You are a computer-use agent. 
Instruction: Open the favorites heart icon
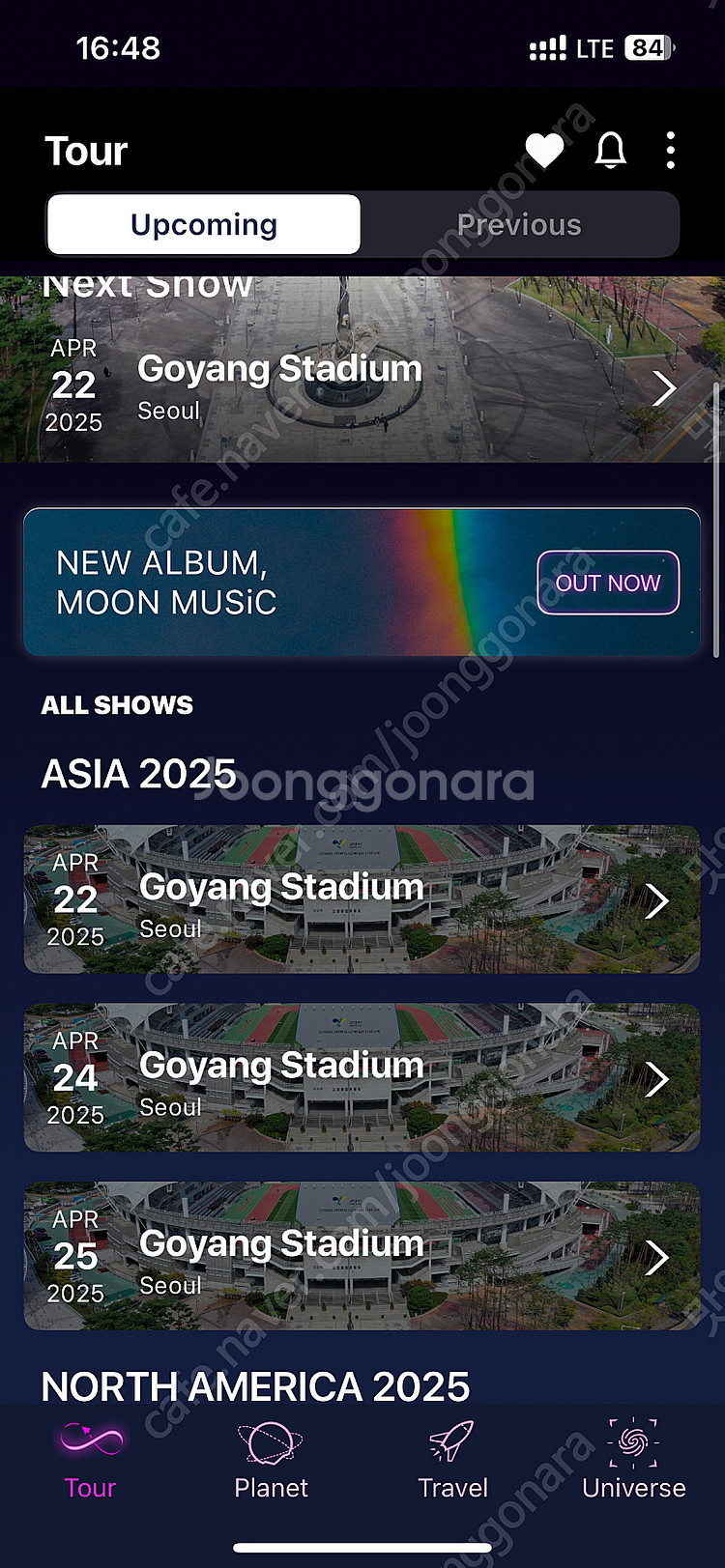[544, 151]
